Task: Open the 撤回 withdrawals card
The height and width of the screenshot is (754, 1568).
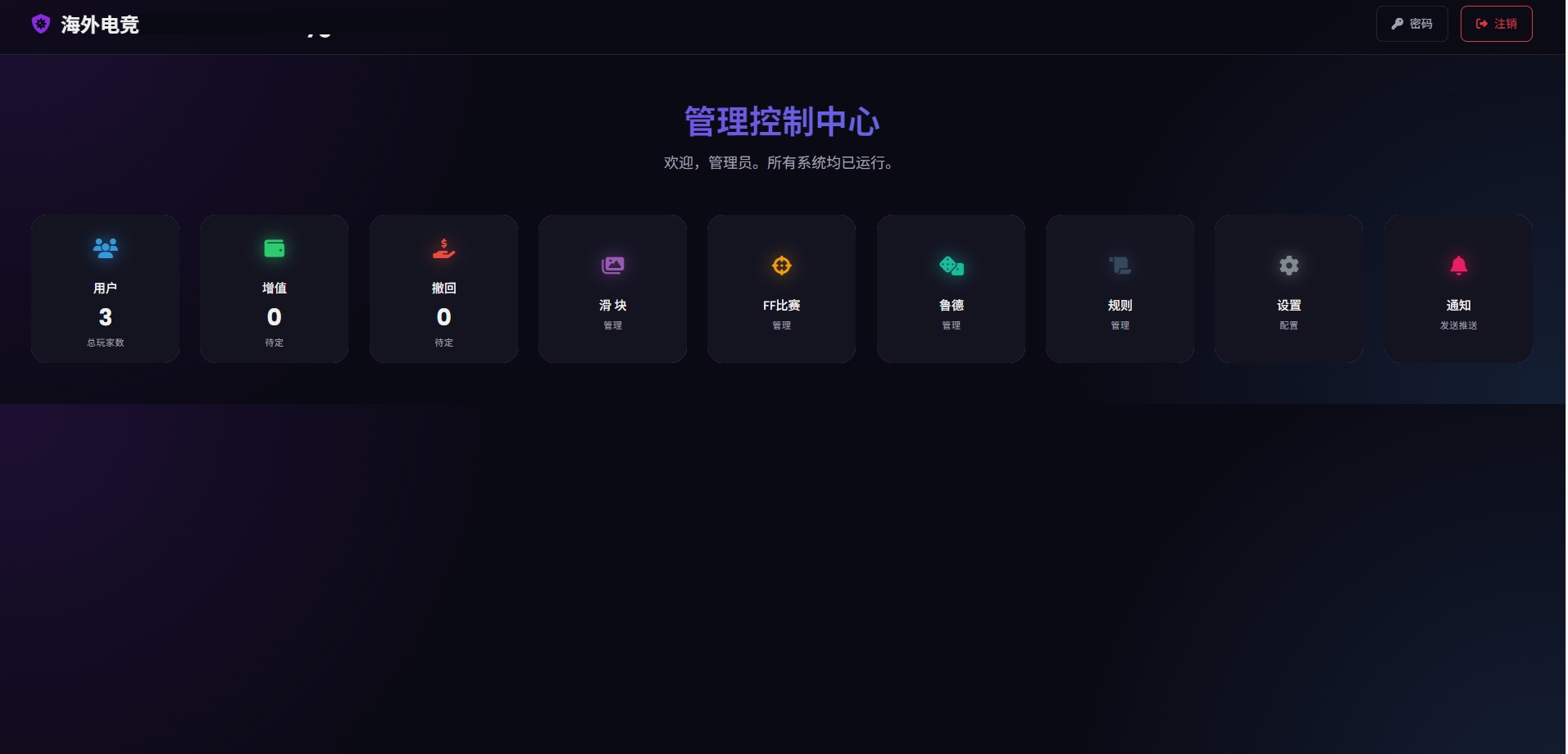Action: [443, 288]
